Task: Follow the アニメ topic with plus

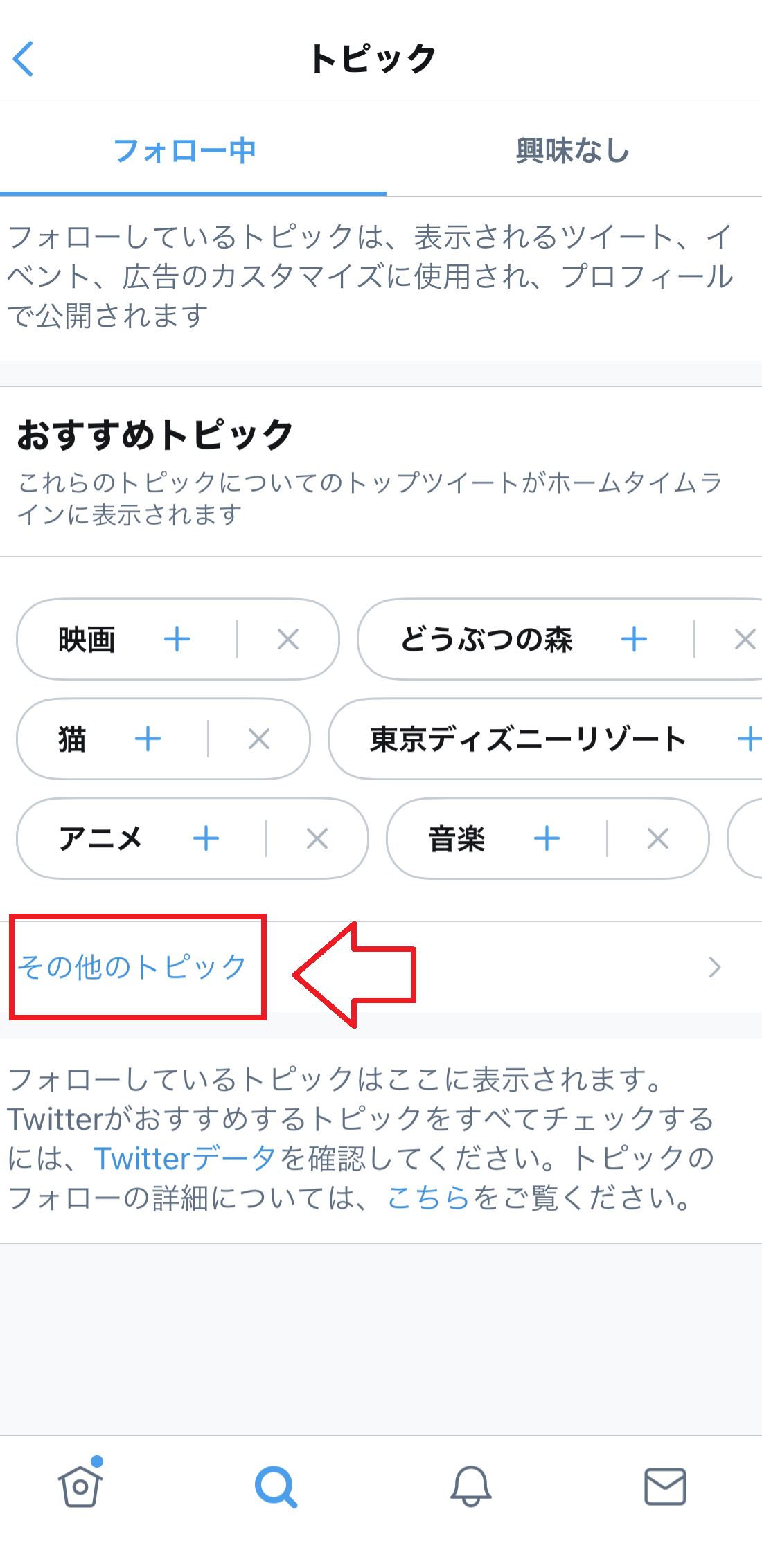Action: [206, 838]
